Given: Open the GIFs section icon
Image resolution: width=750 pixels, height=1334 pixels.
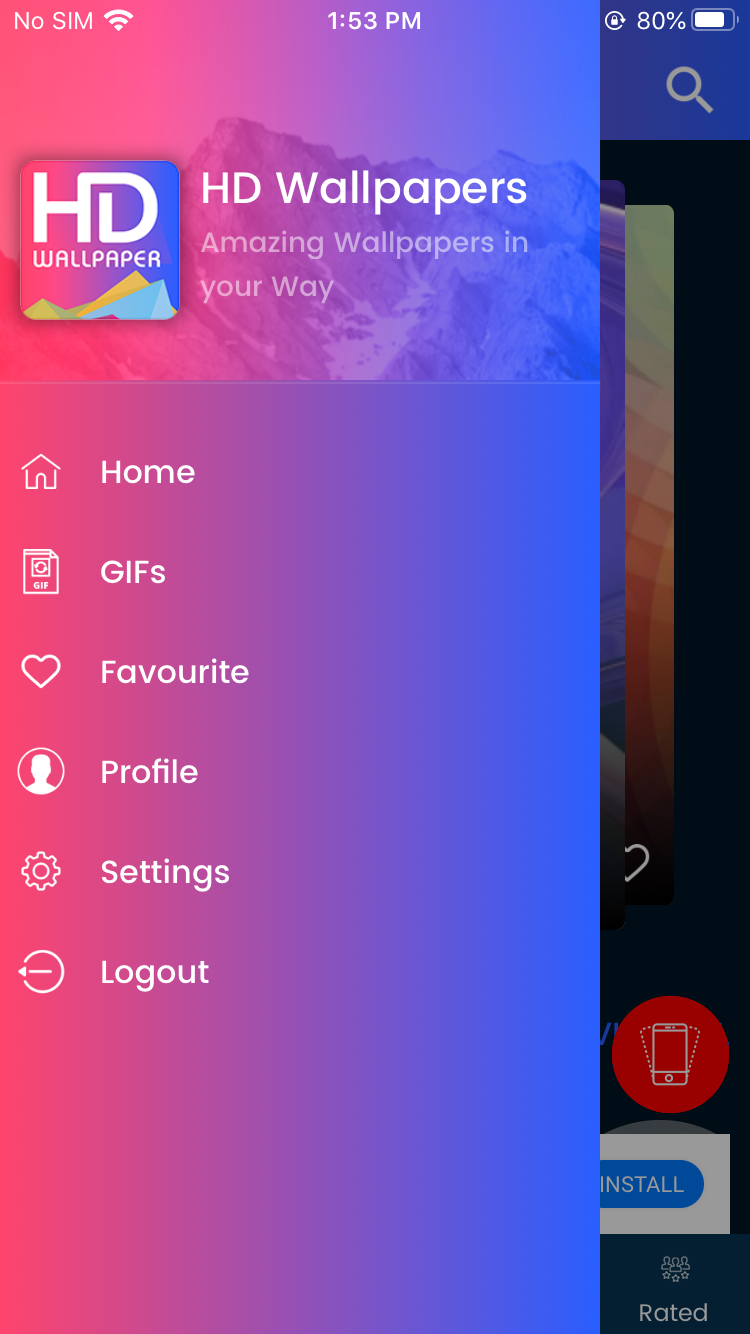Looking at the screenshot, I should tap(40, 572).
